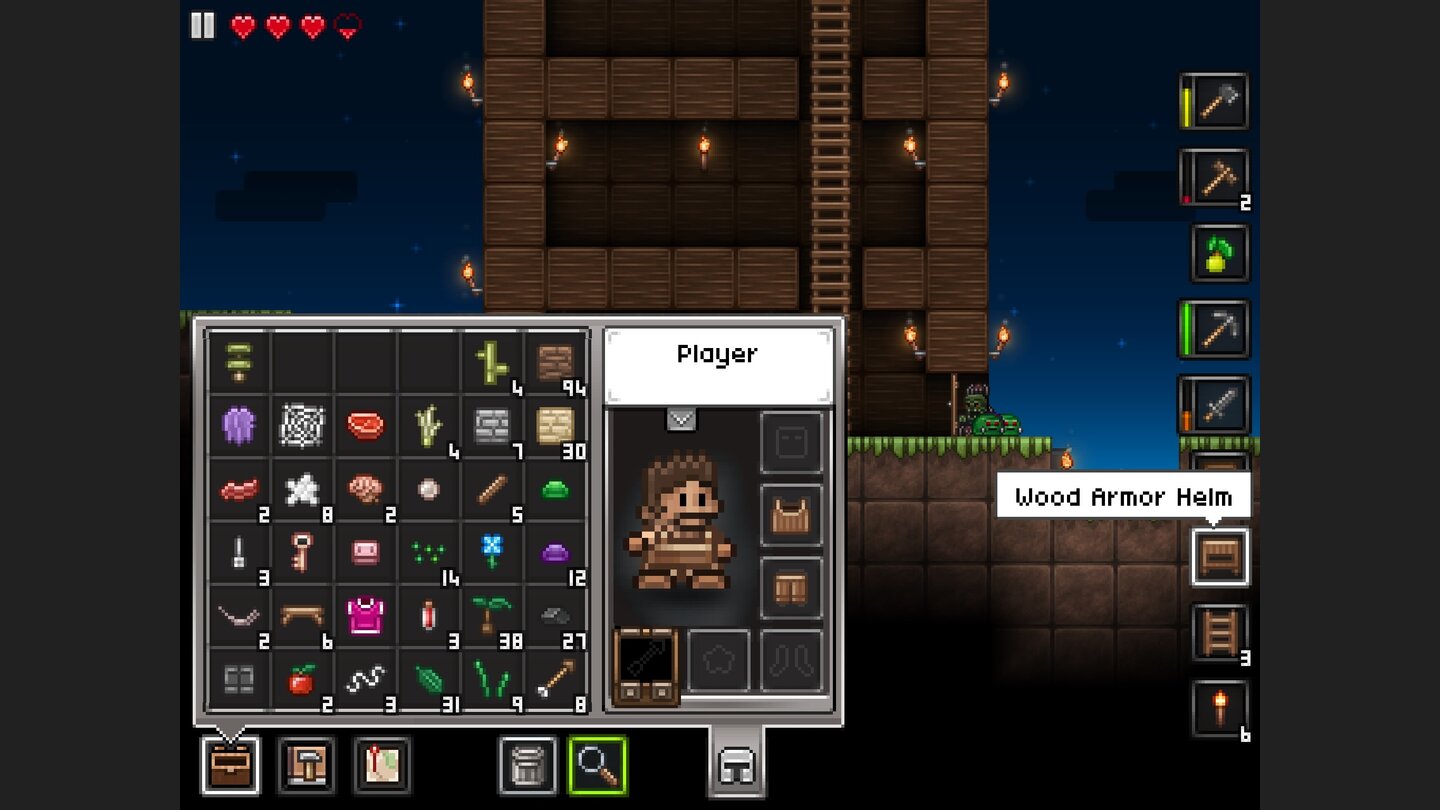Select the key in inventory
Screen dimensions: 1440x810
[x=301, y=551]
